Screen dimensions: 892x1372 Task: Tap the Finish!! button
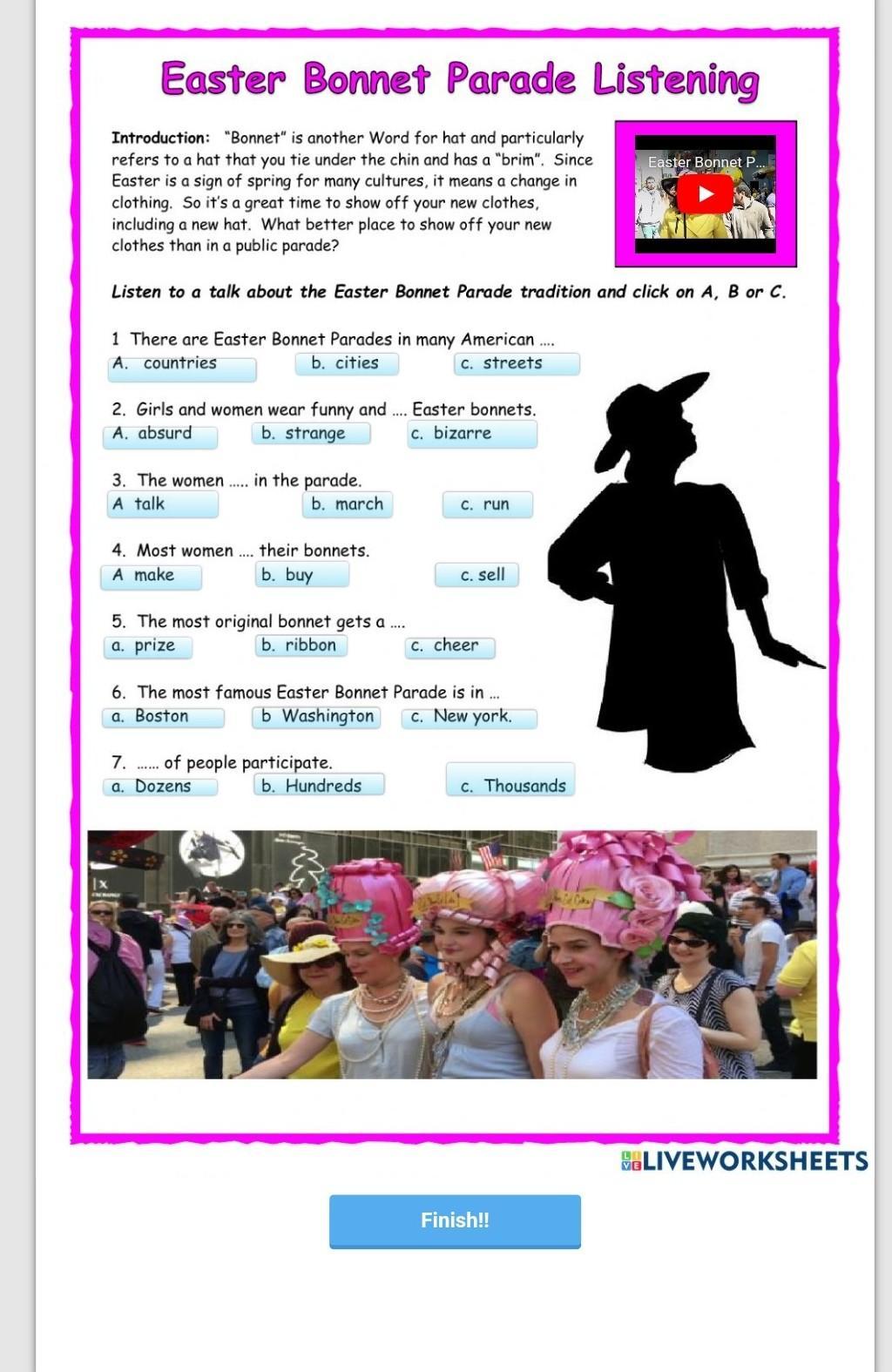tap(455, 1220)
